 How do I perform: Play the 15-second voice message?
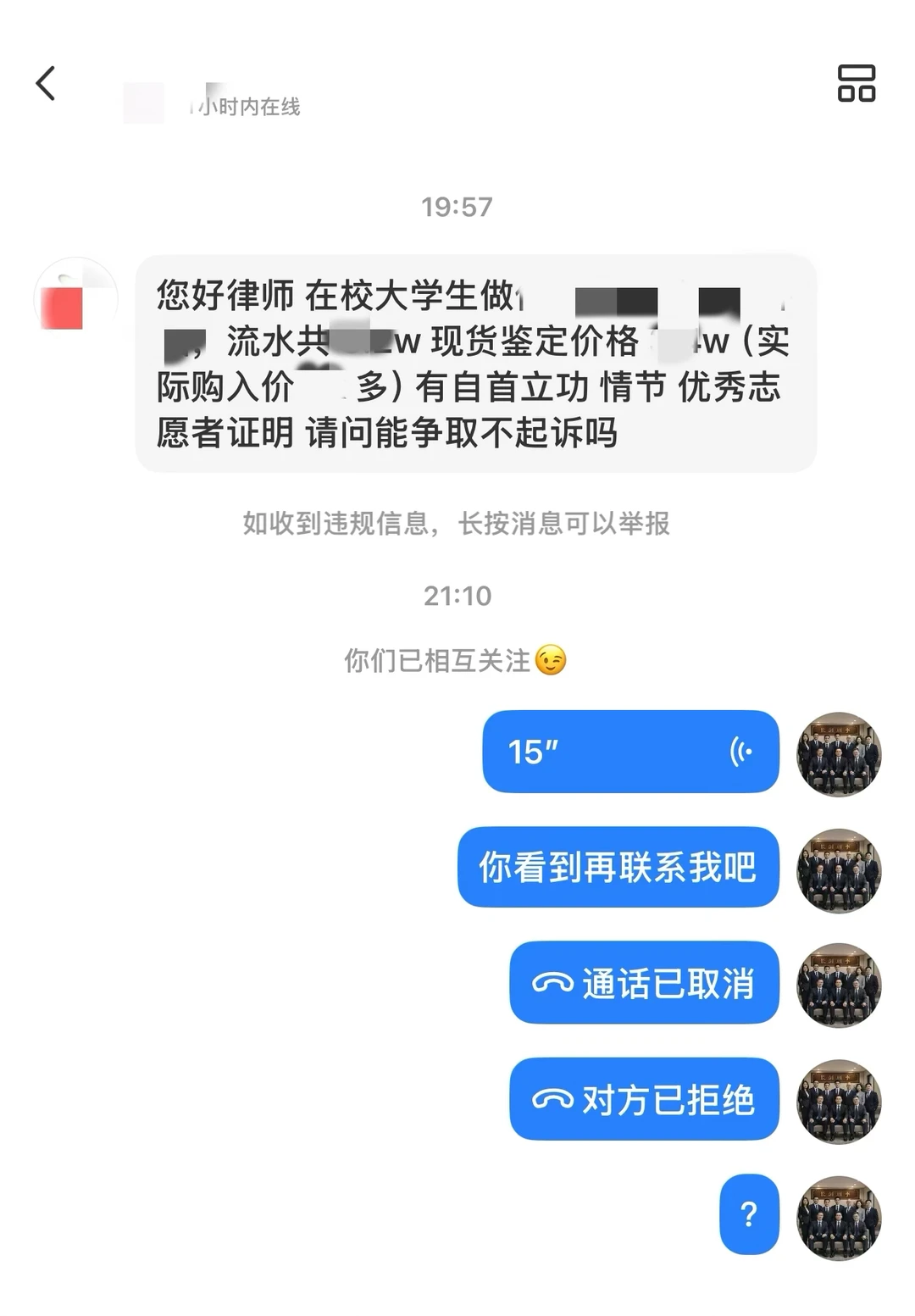click(x=630, y=752)
